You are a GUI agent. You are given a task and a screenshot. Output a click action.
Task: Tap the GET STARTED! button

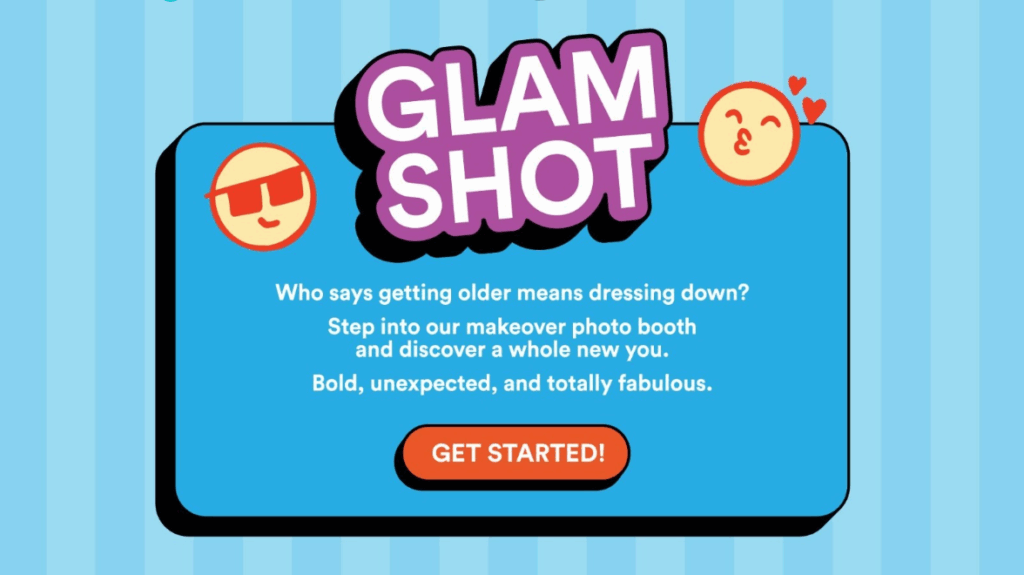(517, 452)
